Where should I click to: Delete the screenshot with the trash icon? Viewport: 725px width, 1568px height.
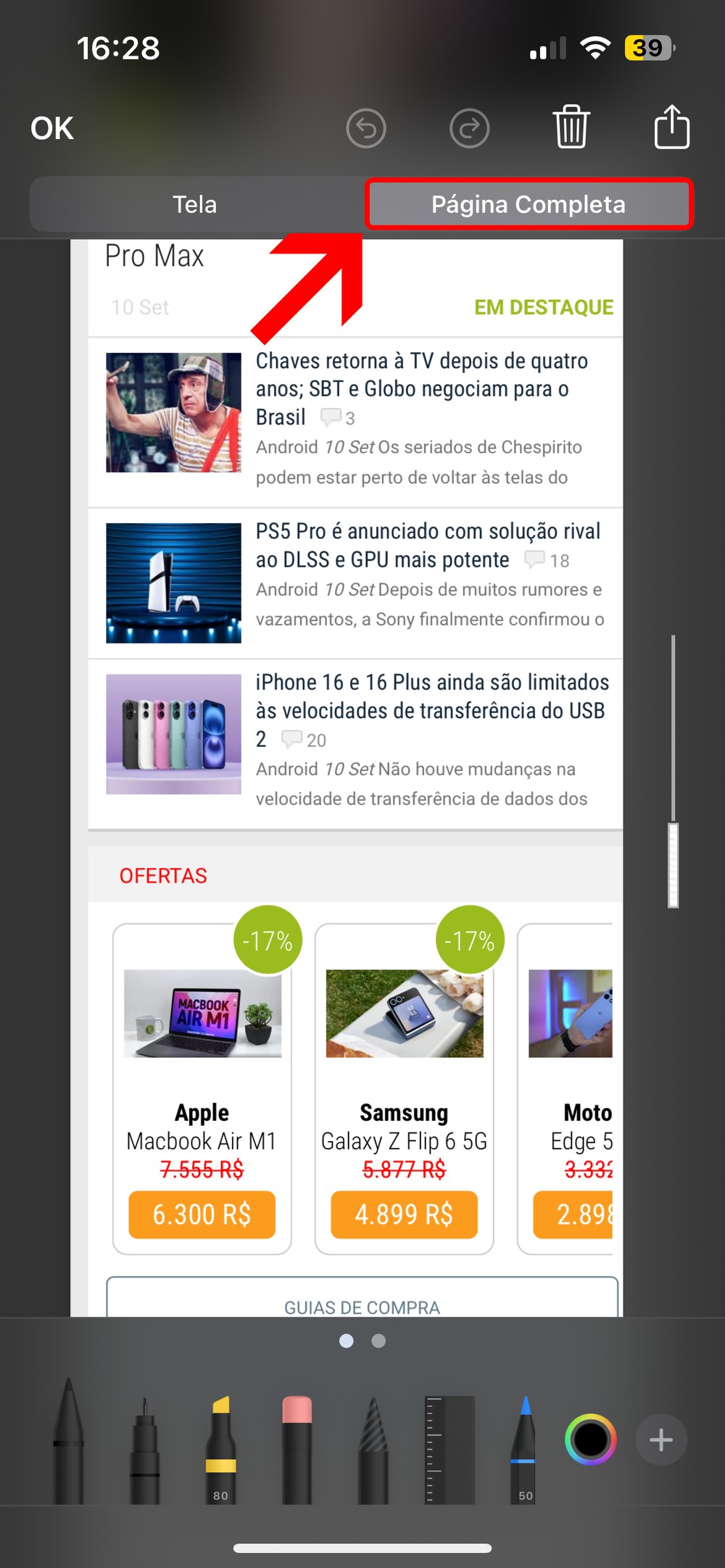(x=571, y=128)
